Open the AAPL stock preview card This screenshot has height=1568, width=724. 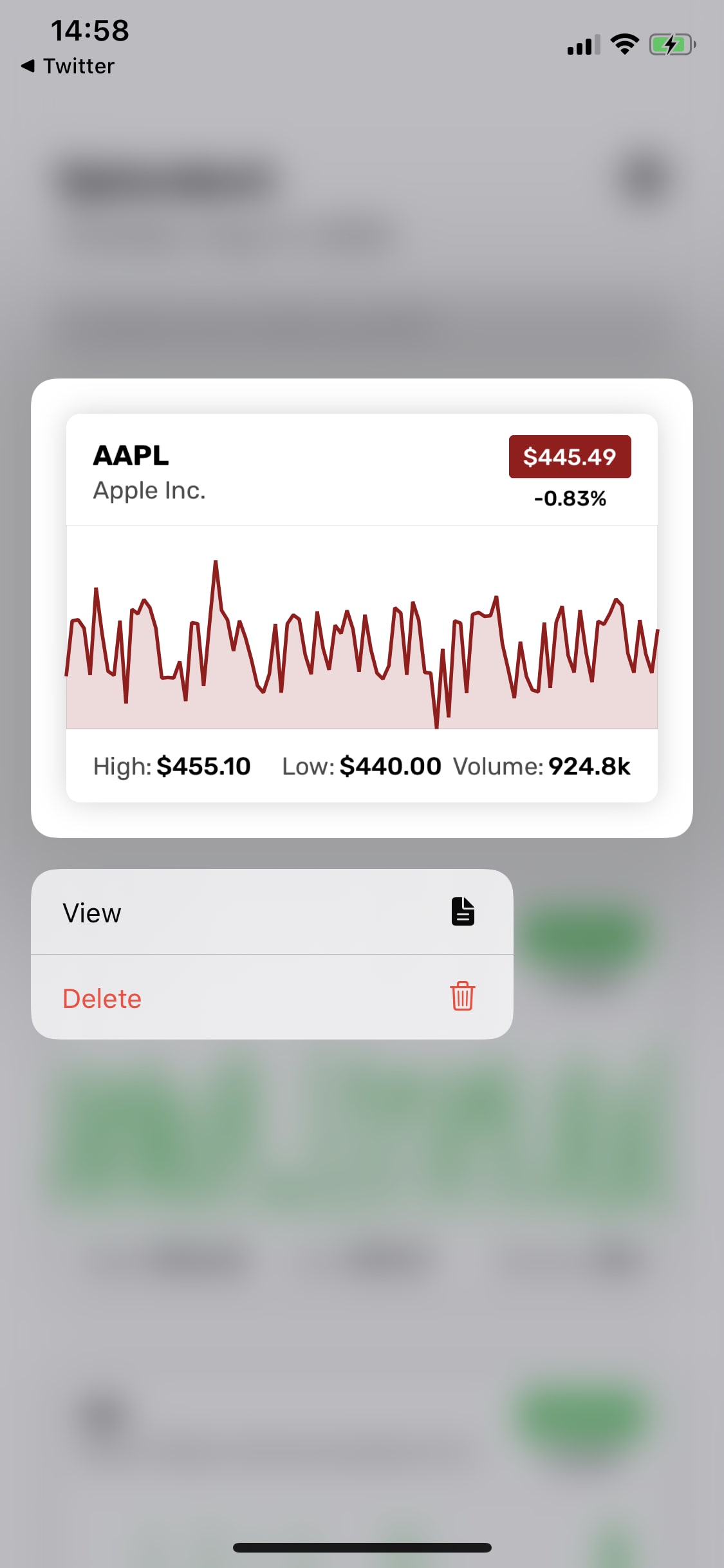tap(362, 608)
